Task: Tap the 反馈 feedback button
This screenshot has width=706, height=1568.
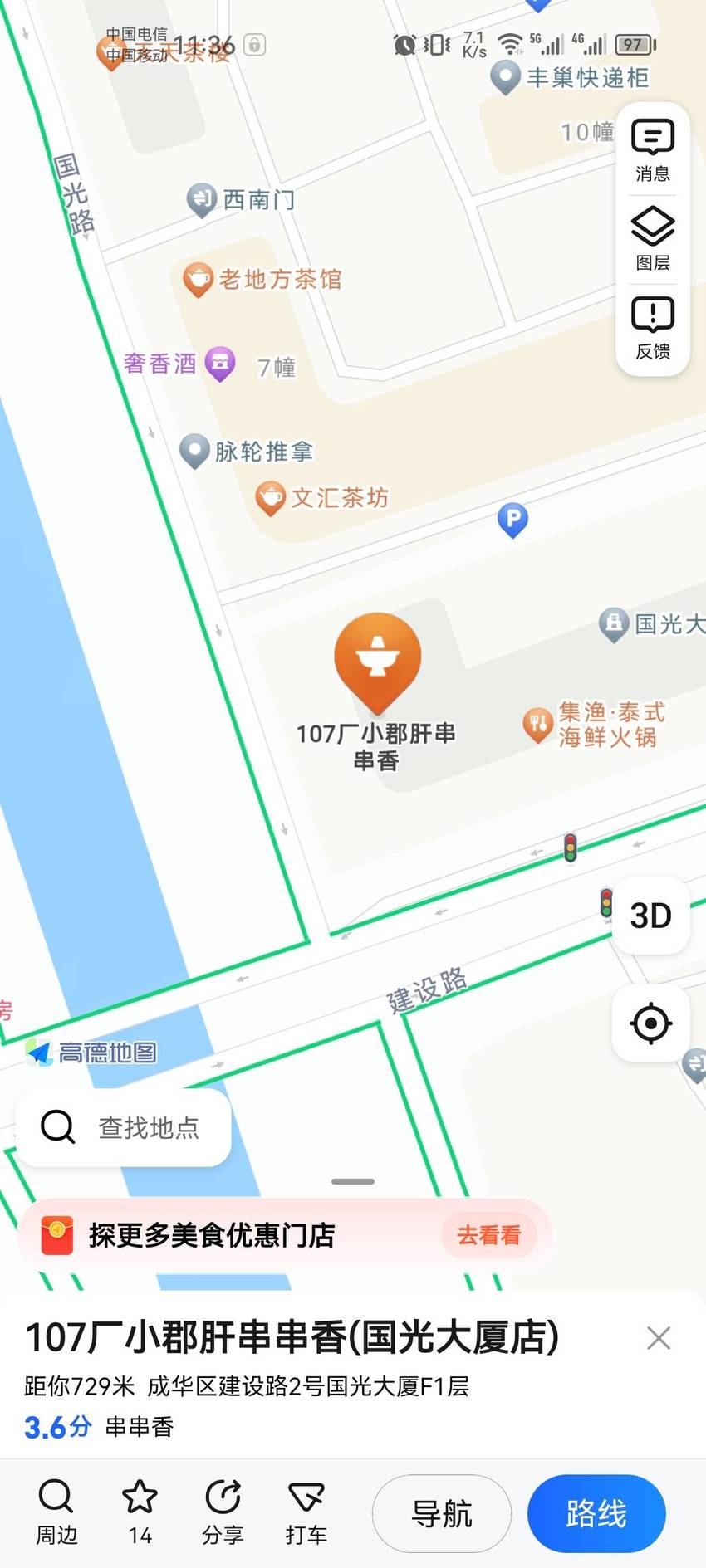Action: [653, 328]
